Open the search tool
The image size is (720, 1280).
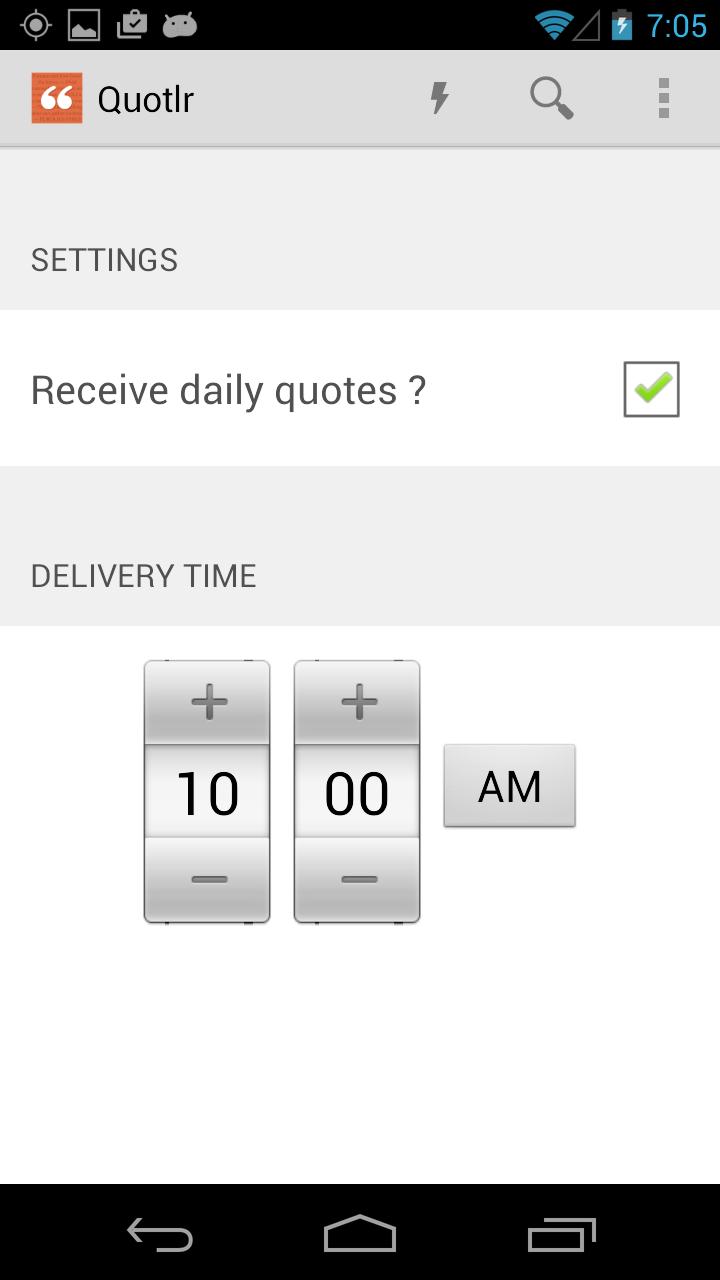[x=551, y=98]
